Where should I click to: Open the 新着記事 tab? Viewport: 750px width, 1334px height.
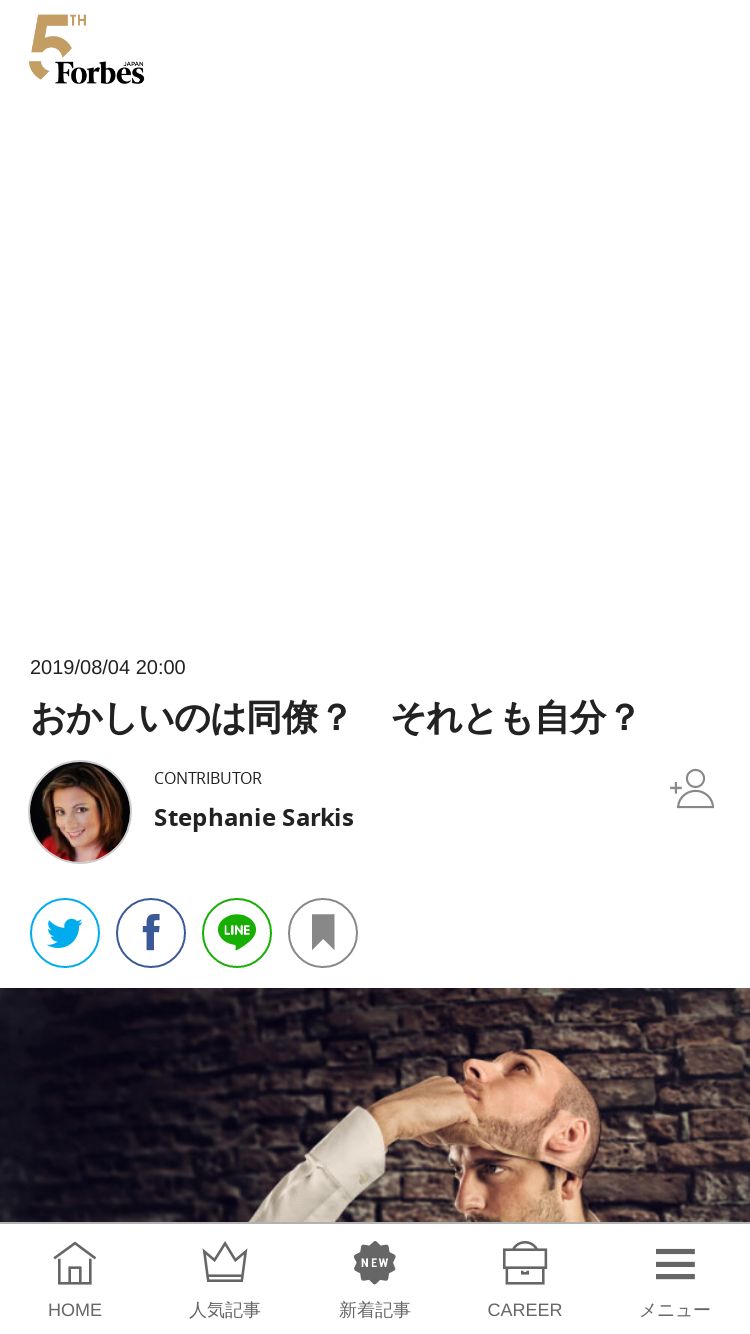tap(375, 1279)
